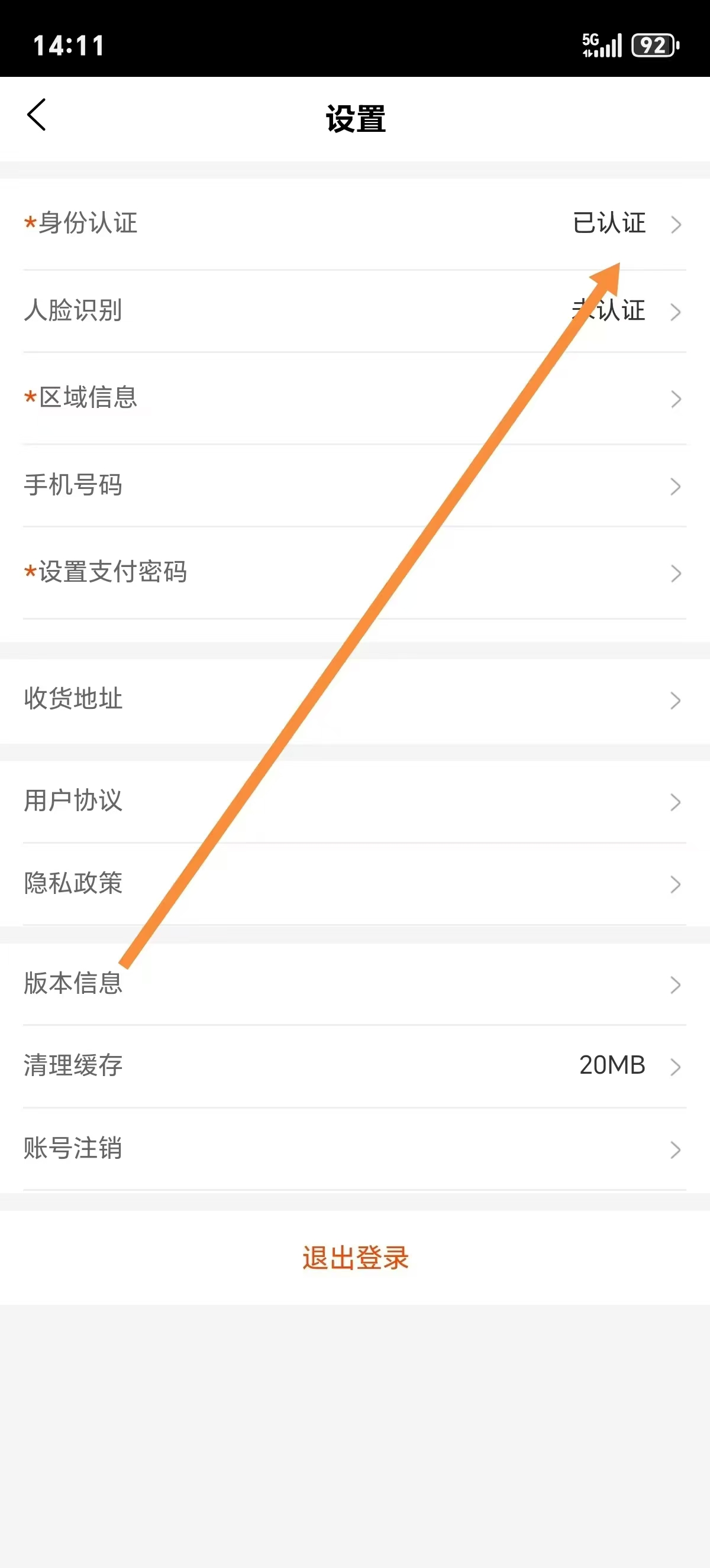Open 区域信息 settings
The height and width of the screenshot is (1568, 710).
355,398
